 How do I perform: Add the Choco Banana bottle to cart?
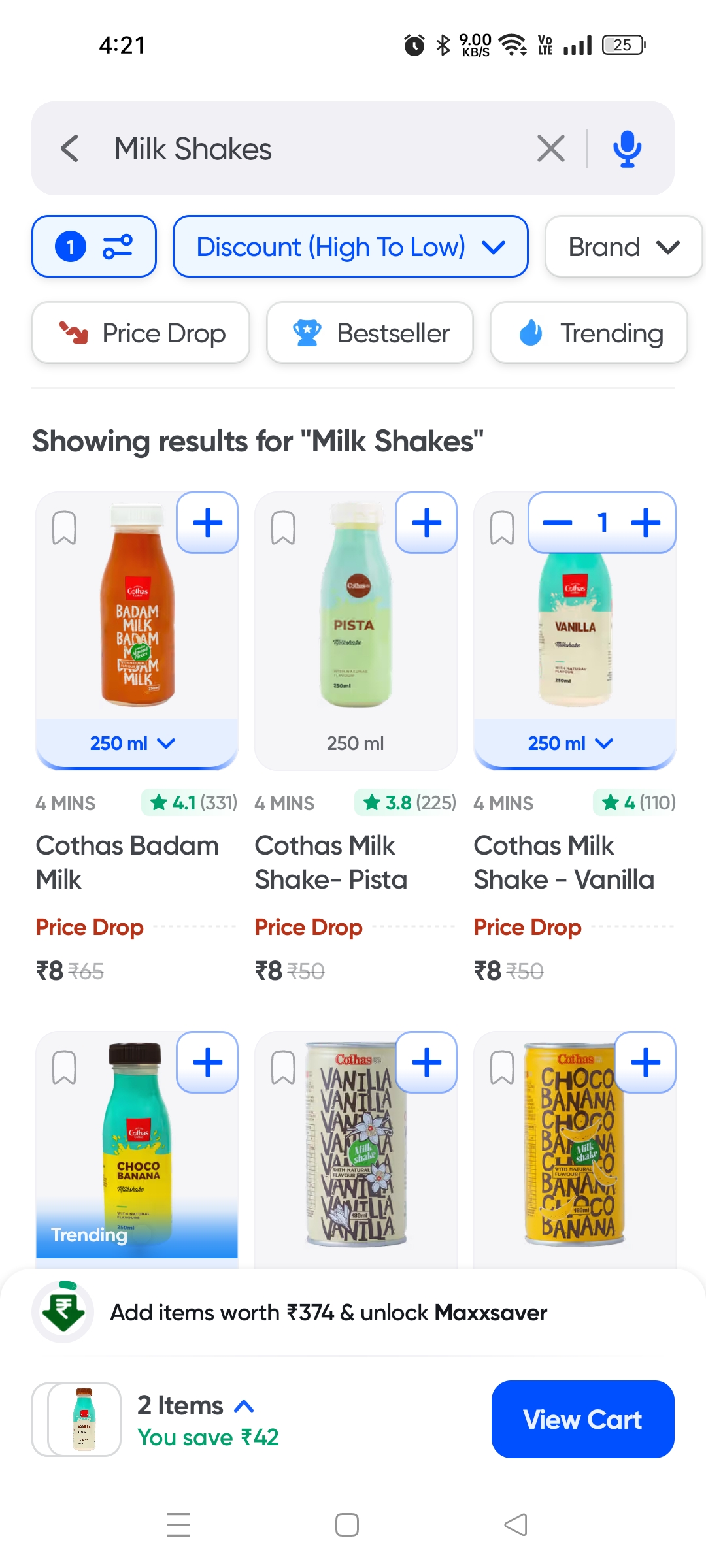click(208, 1062)
